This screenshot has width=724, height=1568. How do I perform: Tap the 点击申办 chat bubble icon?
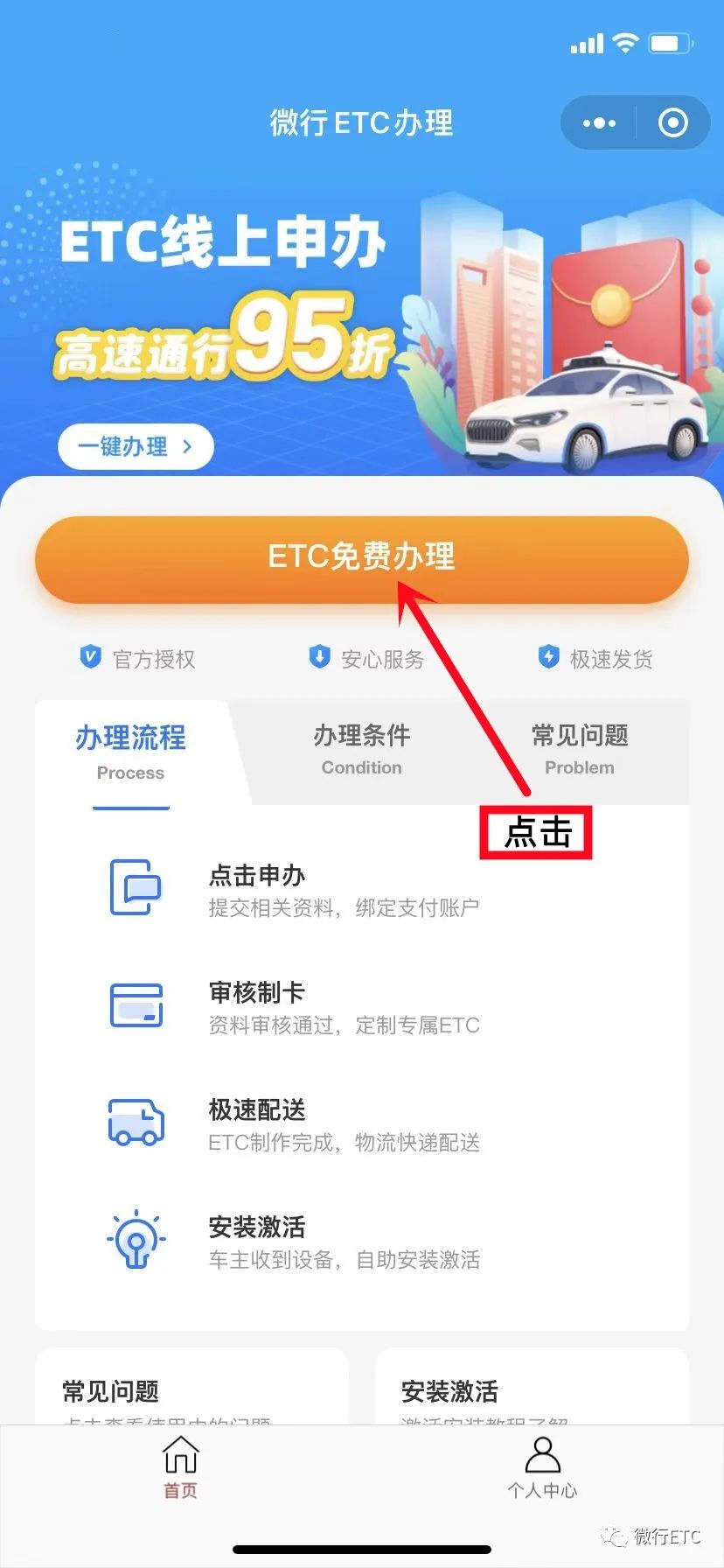(x=136, y=887)
